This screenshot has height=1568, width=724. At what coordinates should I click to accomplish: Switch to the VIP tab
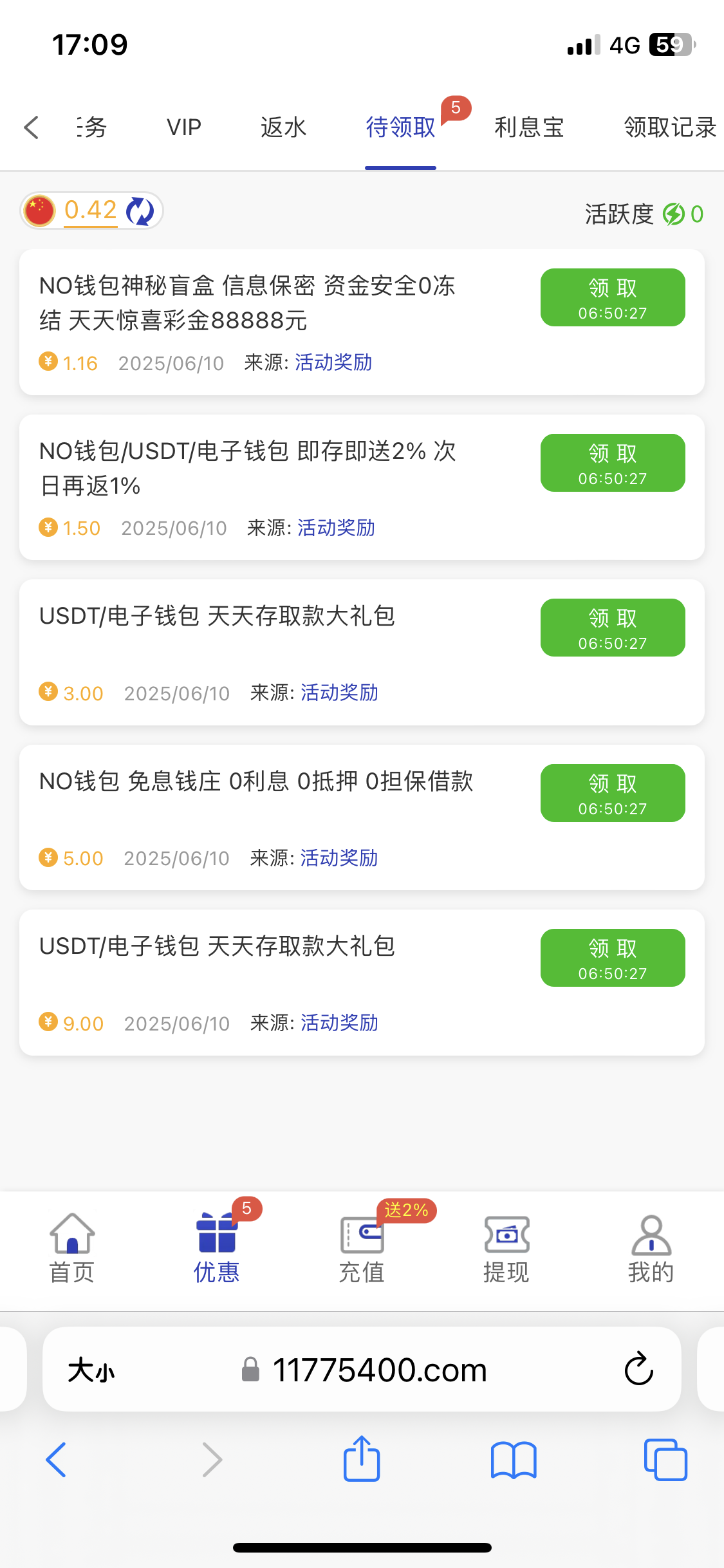[184, 127]
